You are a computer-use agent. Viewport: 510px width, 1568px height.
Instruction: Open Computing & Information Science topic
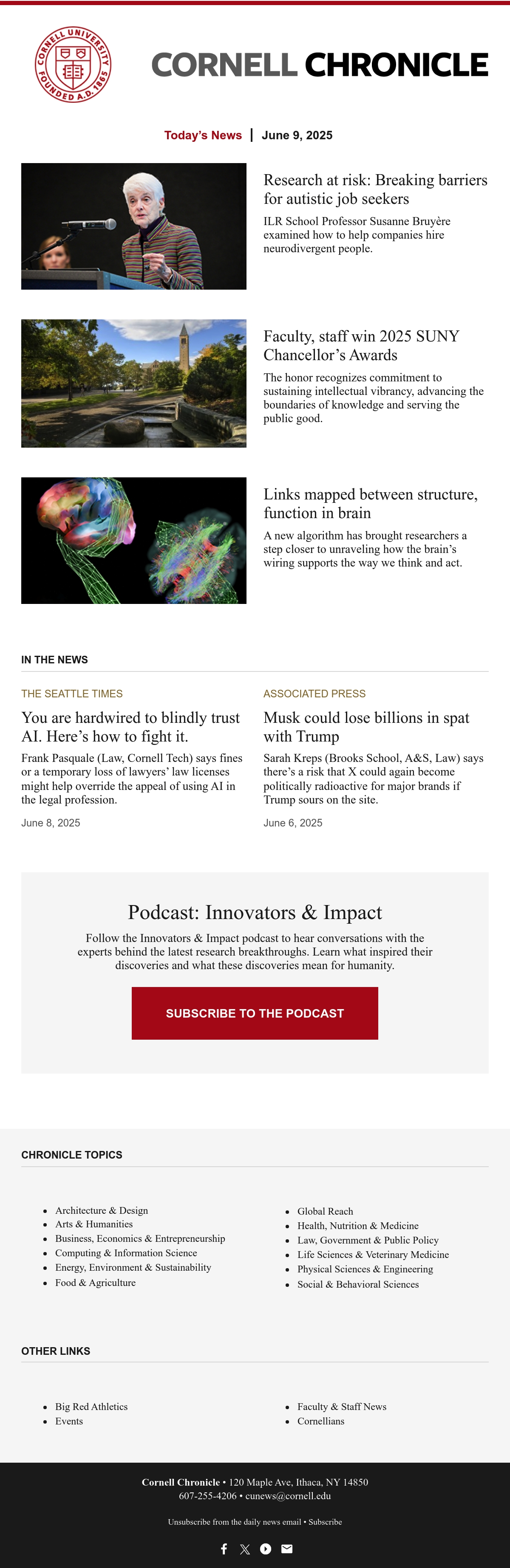point(126,1253)
